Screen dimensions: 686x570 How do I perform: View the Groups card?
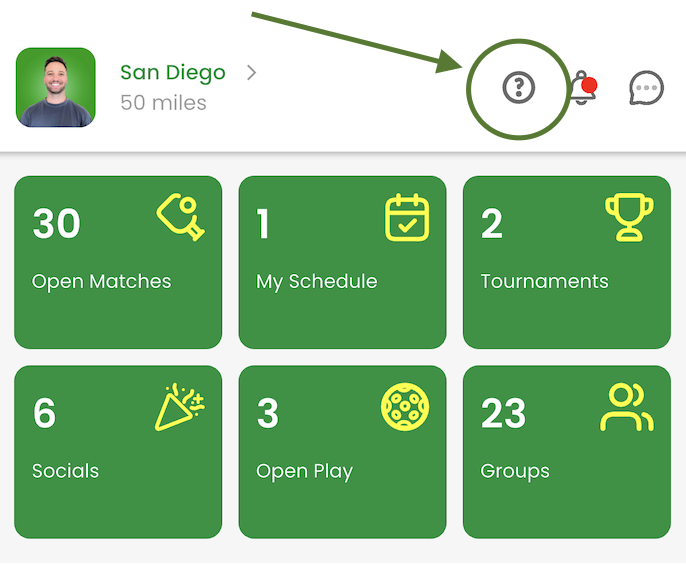[566, 452]
